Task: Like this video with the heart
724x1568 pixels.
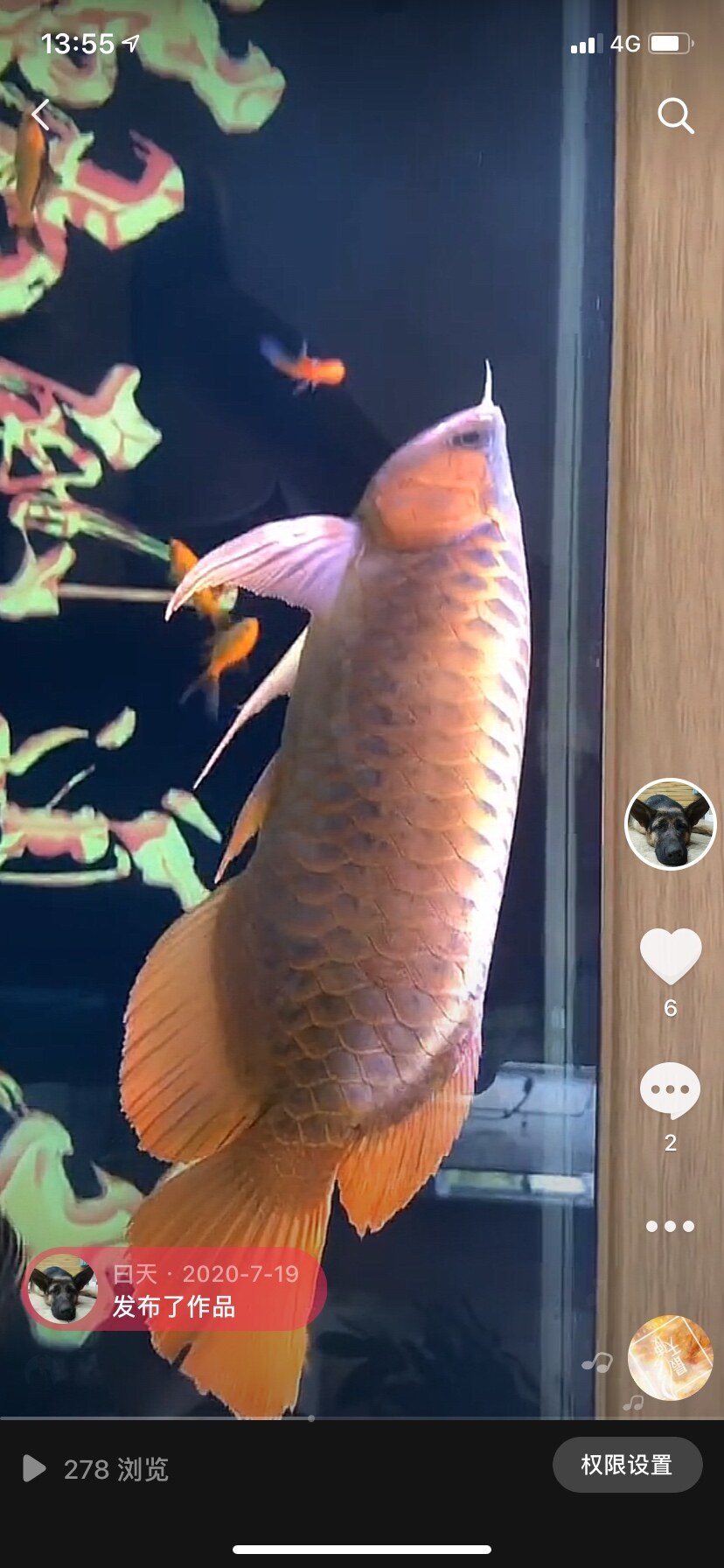Action: (671, 955)
